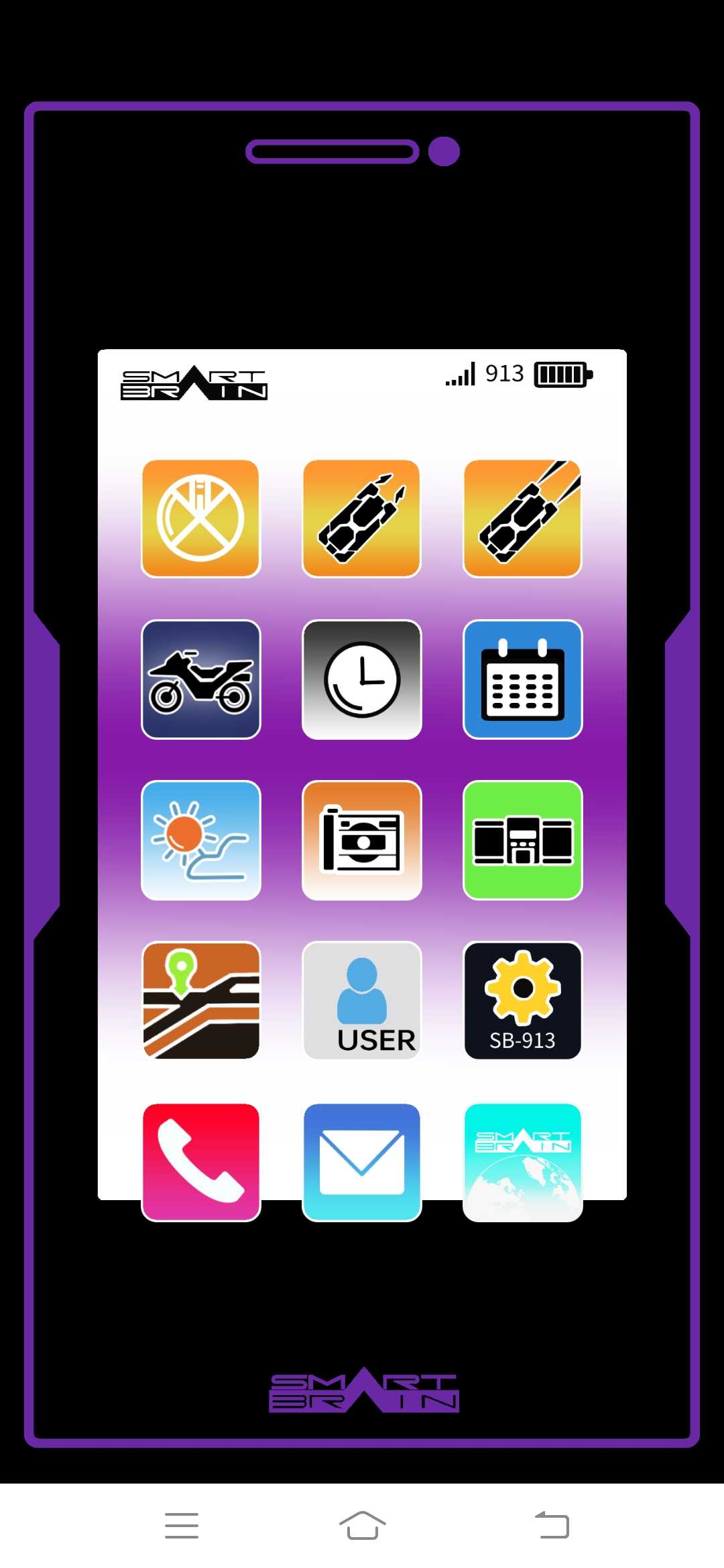Open the green belt gear app
The image size is (724, 1568).
coord(522,840)
